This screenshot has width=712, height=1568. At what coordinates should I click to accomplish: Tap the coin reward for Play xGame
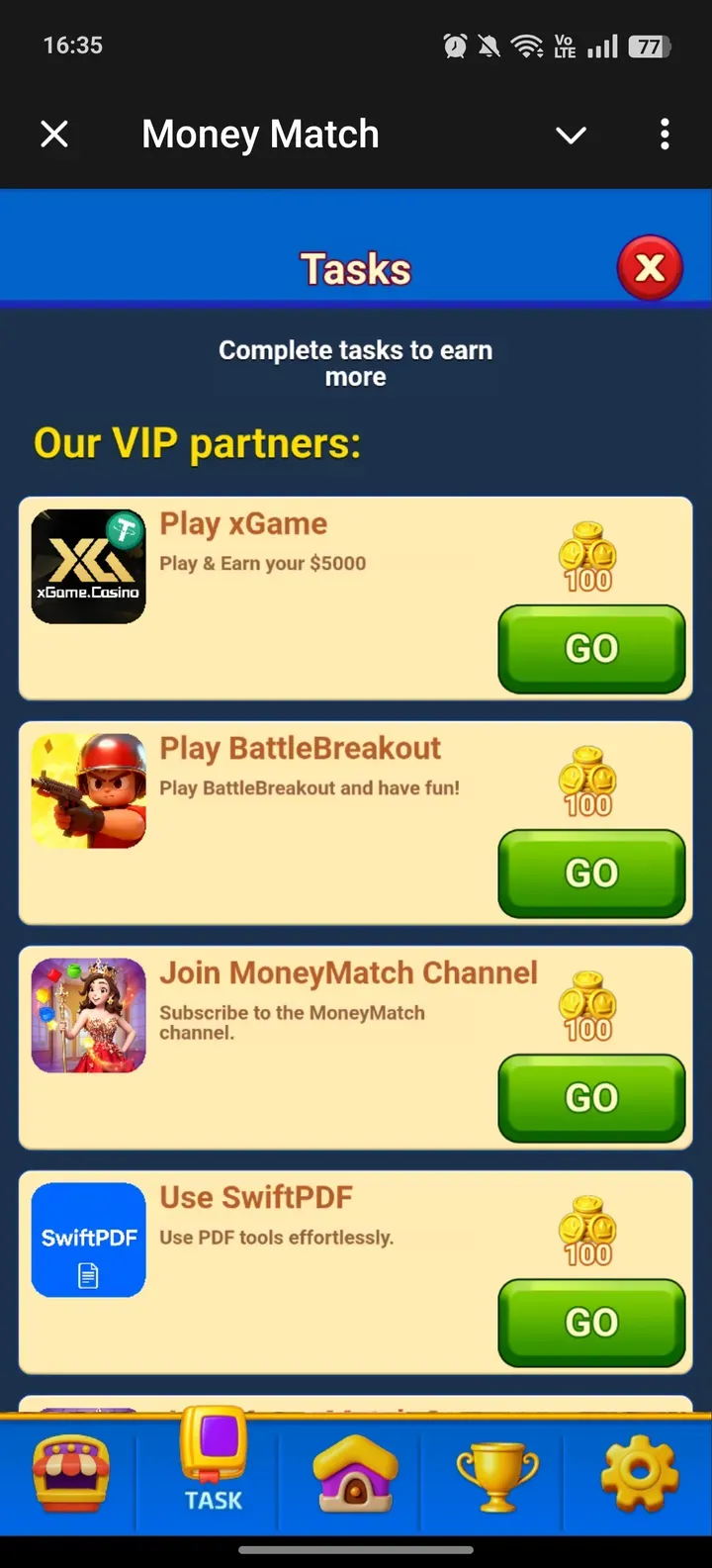point(586,557)
